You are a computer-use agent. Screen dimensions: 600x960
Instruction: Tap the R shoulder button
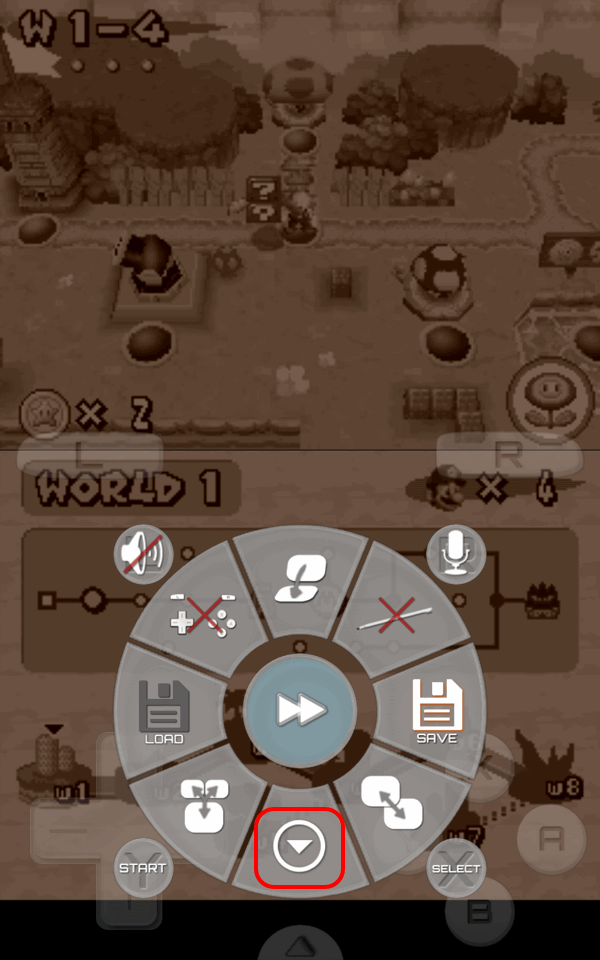508,455
